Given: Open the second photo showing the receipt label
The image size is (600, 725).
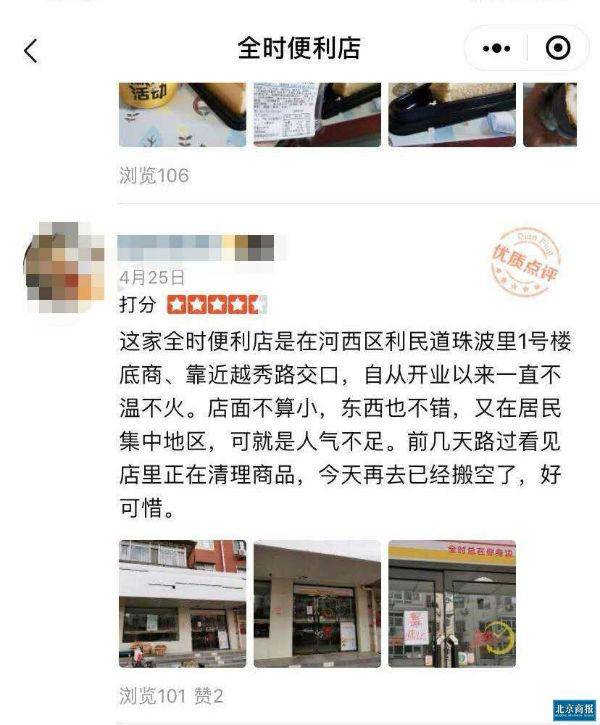Looking at the screenshot, I should click(x=317, y=113).
